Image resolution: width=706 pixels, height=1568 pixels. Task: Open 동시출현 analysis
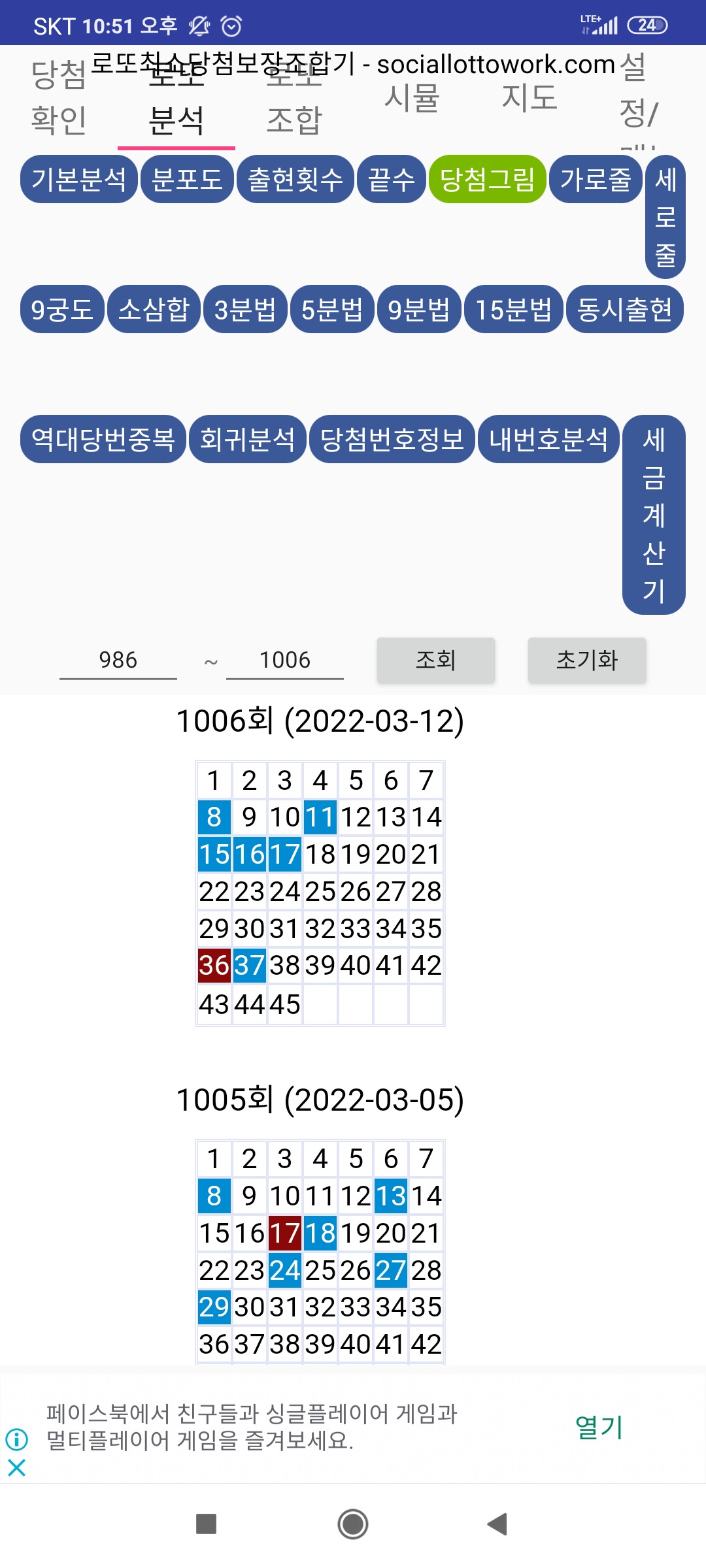click(624, 309)
